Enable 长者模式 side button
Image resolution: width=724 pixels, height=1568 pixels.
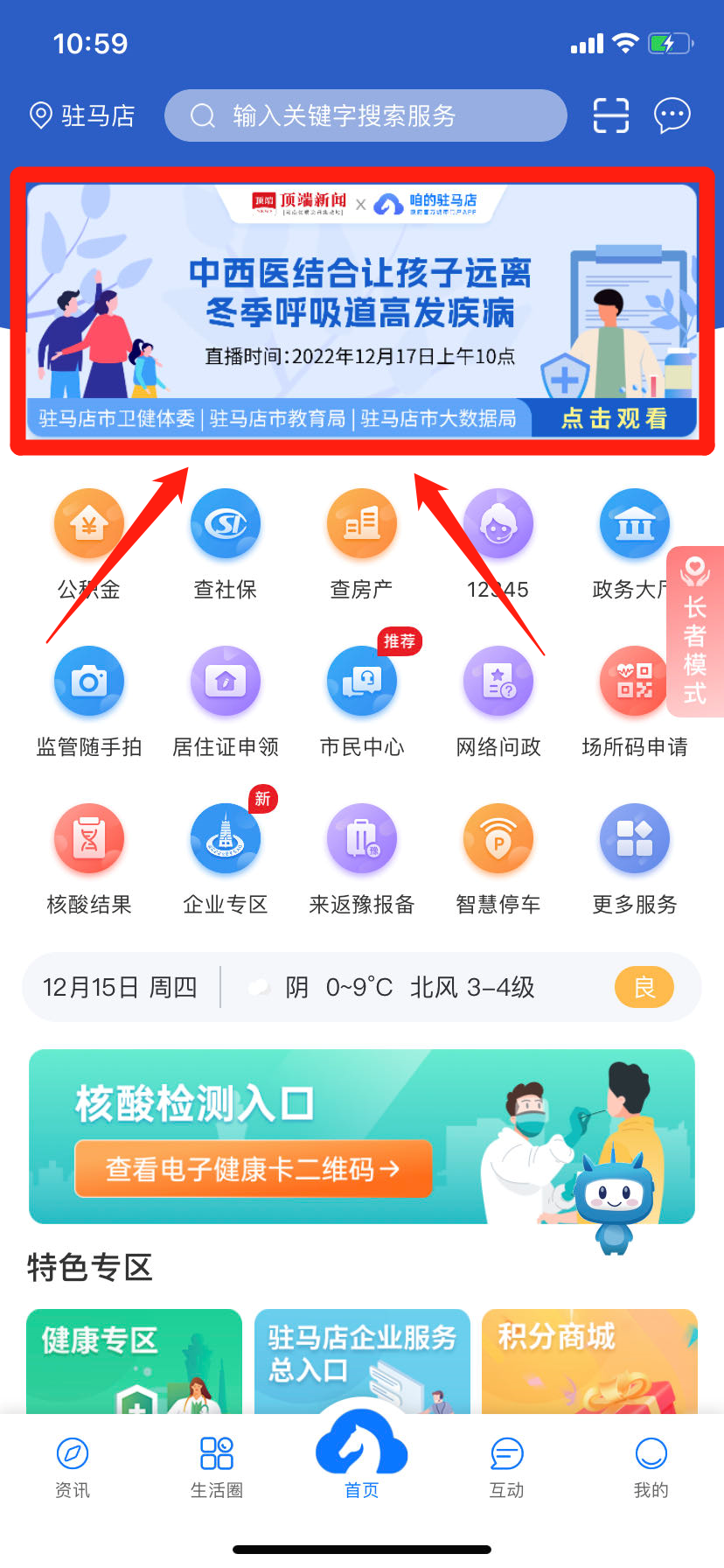click(695, 632)
